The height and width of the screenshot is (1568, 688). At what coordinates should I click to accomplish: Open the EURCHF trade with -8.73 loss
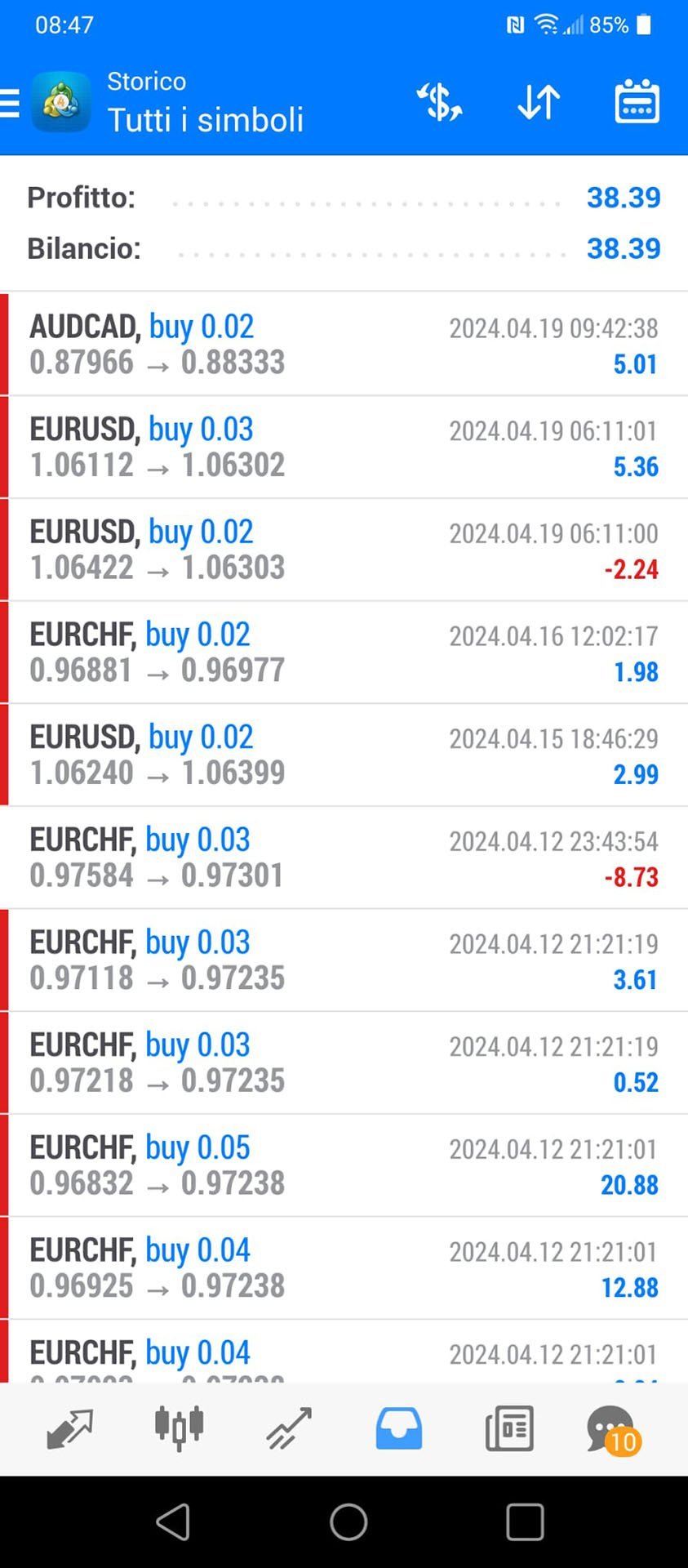pos(344,857)
